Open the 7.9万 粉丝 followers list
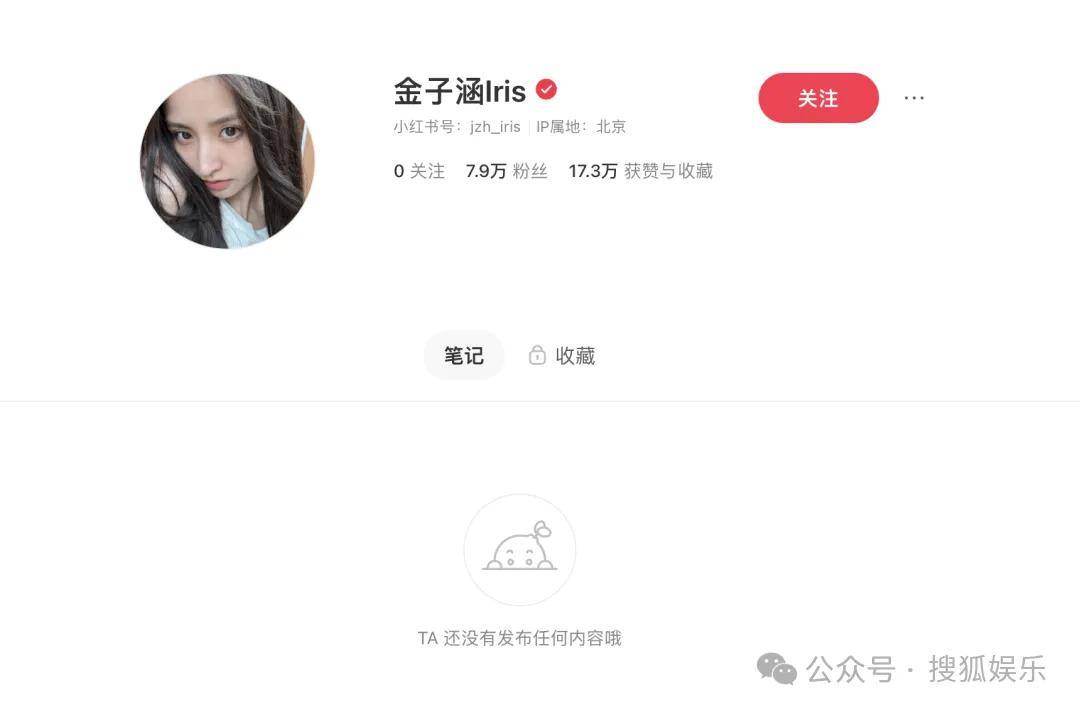This screenshot has height=712, width=1080. click(506, 171)
